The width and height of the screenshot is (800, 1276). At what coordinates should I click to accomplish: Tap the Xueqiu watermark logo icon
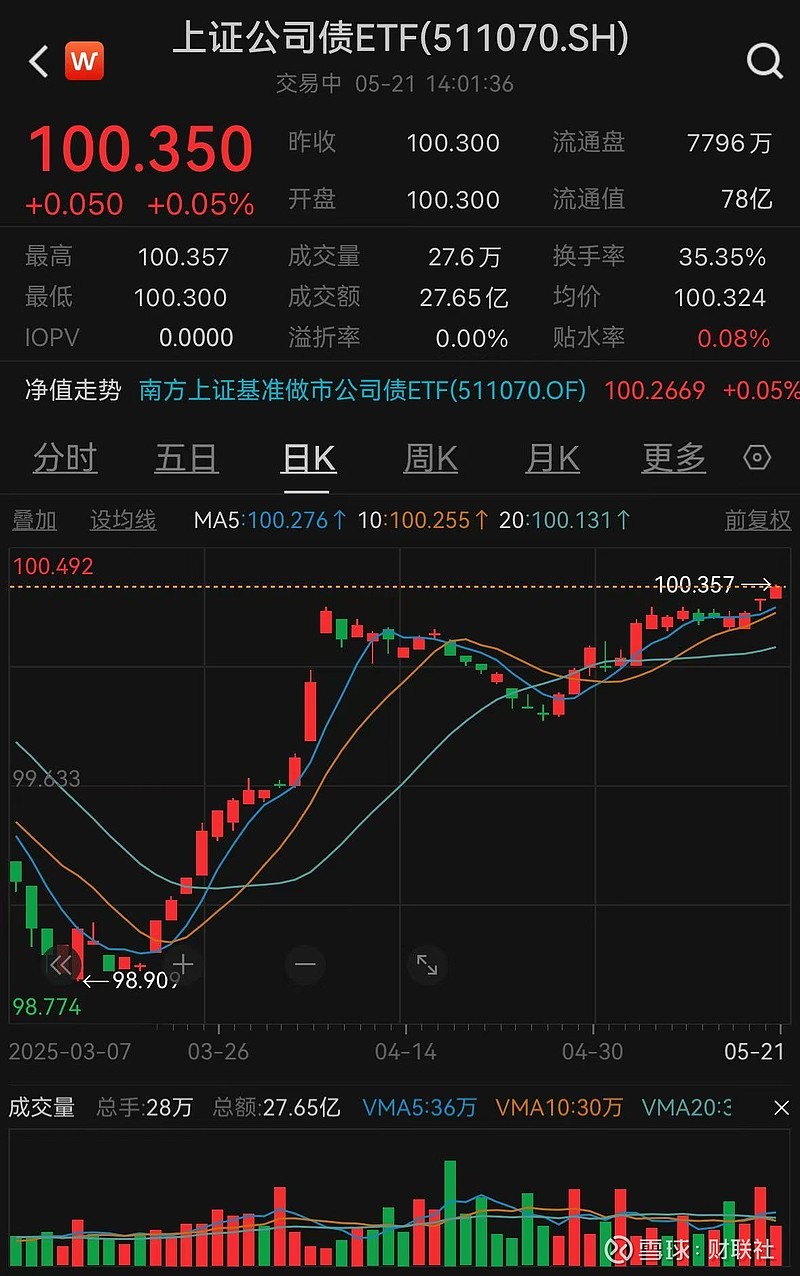pyautogui.click(x=621, y=1251)
